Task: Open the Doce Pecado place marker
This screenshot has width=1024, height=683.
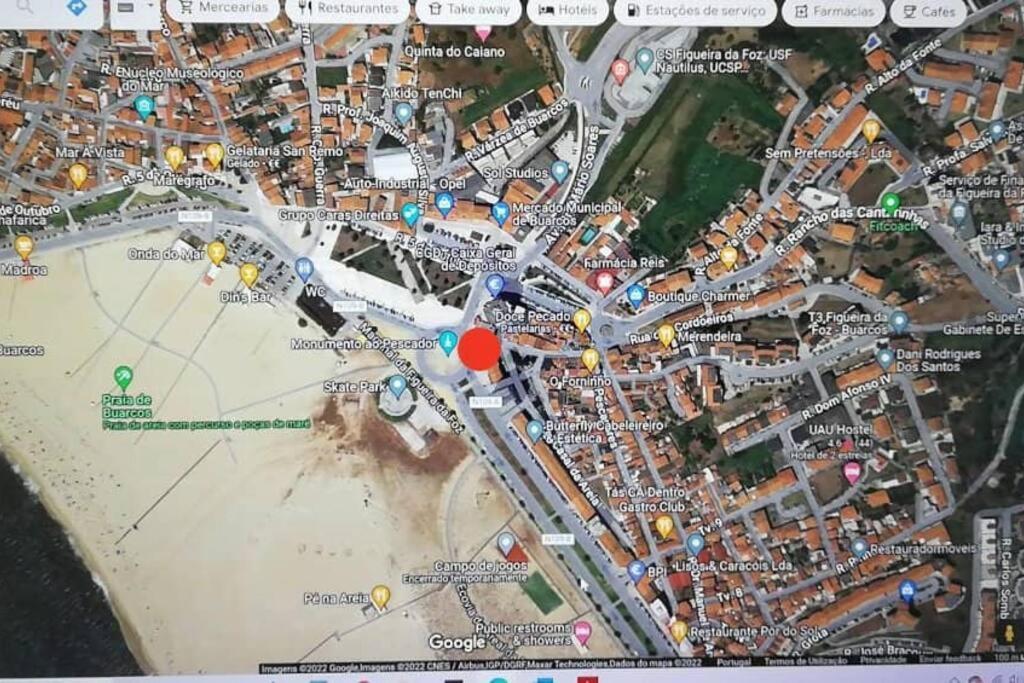Action: click(581, 319)
